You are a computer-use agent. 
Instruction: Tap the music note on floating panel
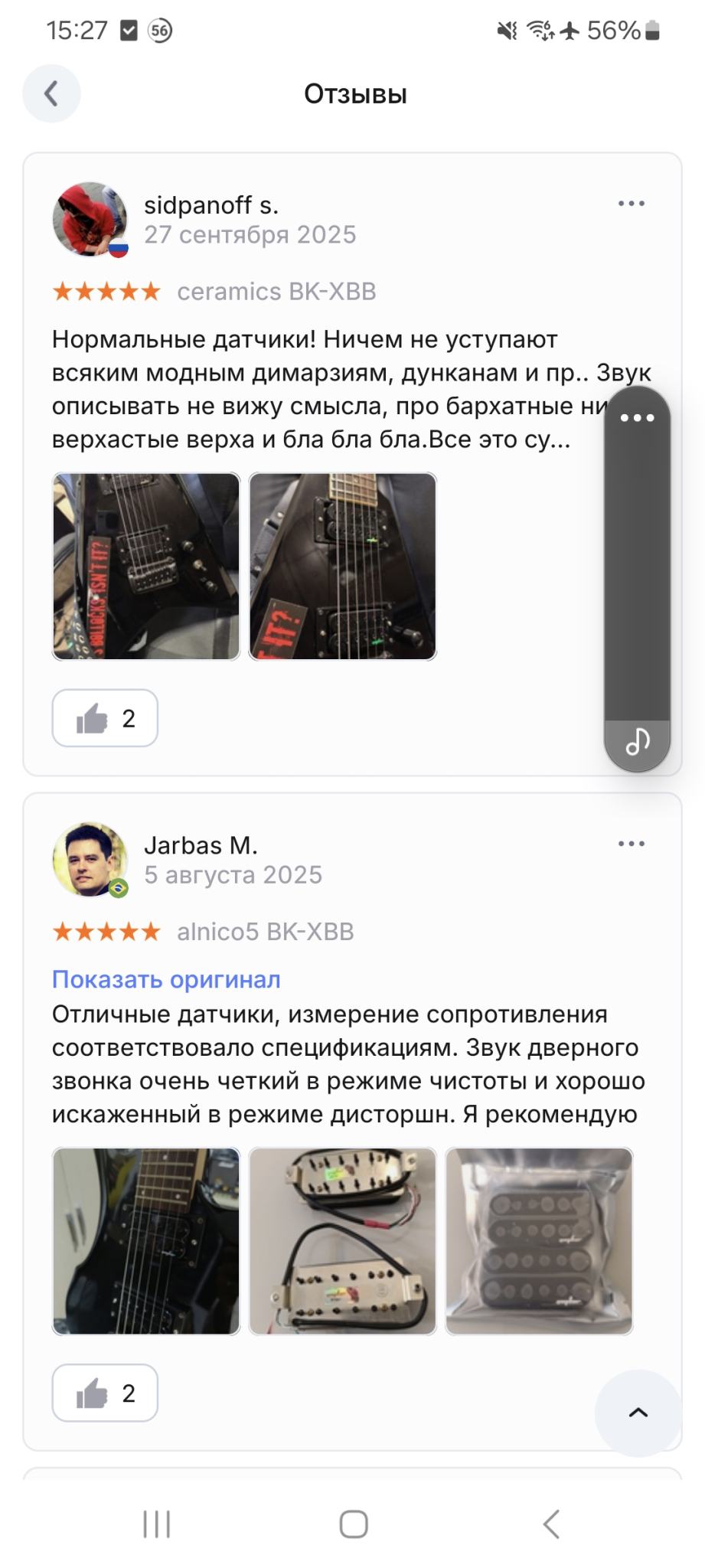(638, 741)
